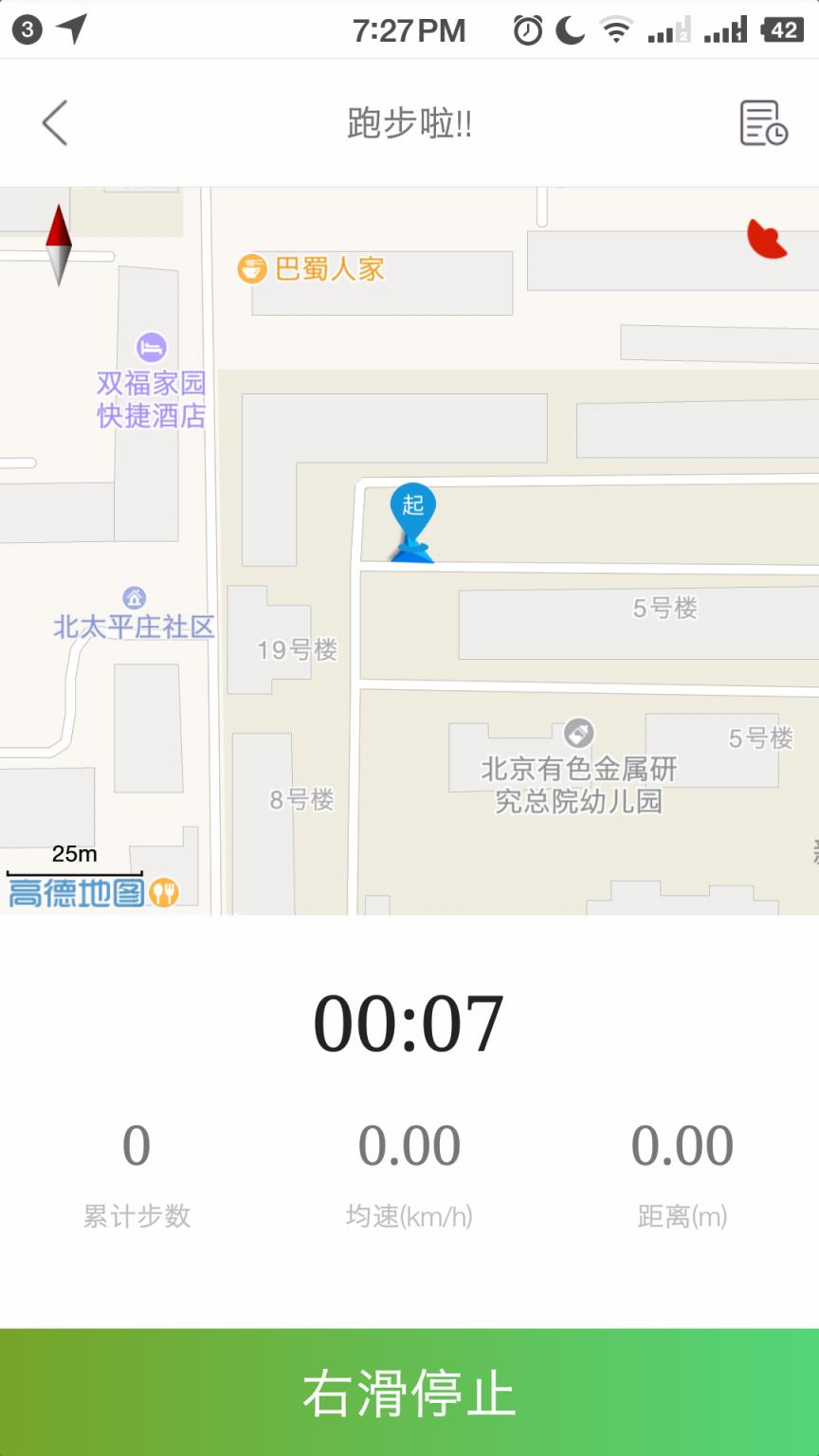
Task: Tap the 累计步数 step counter label
Action: click(x=136, y=1216)
